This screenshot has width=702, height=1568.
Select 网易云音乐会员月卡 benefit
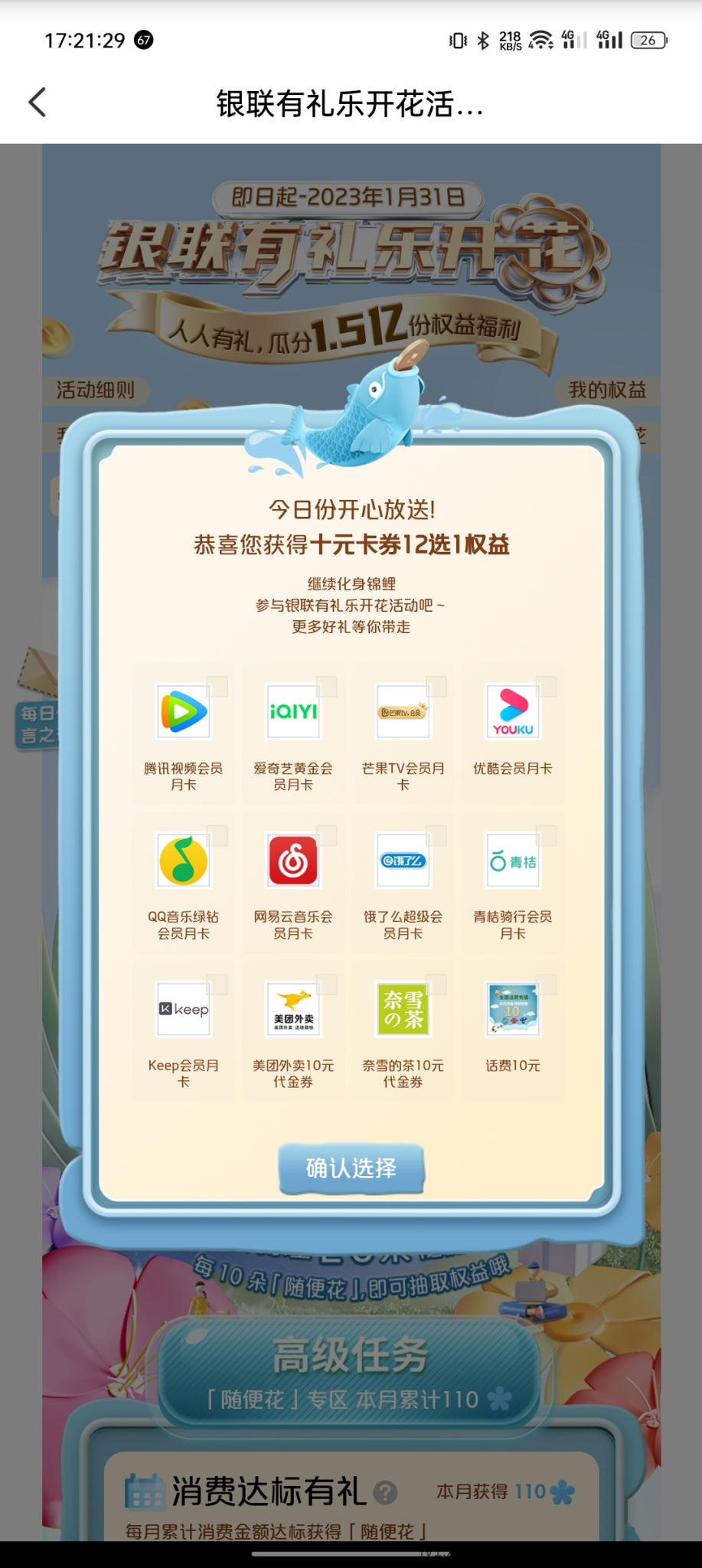[293, 882]
